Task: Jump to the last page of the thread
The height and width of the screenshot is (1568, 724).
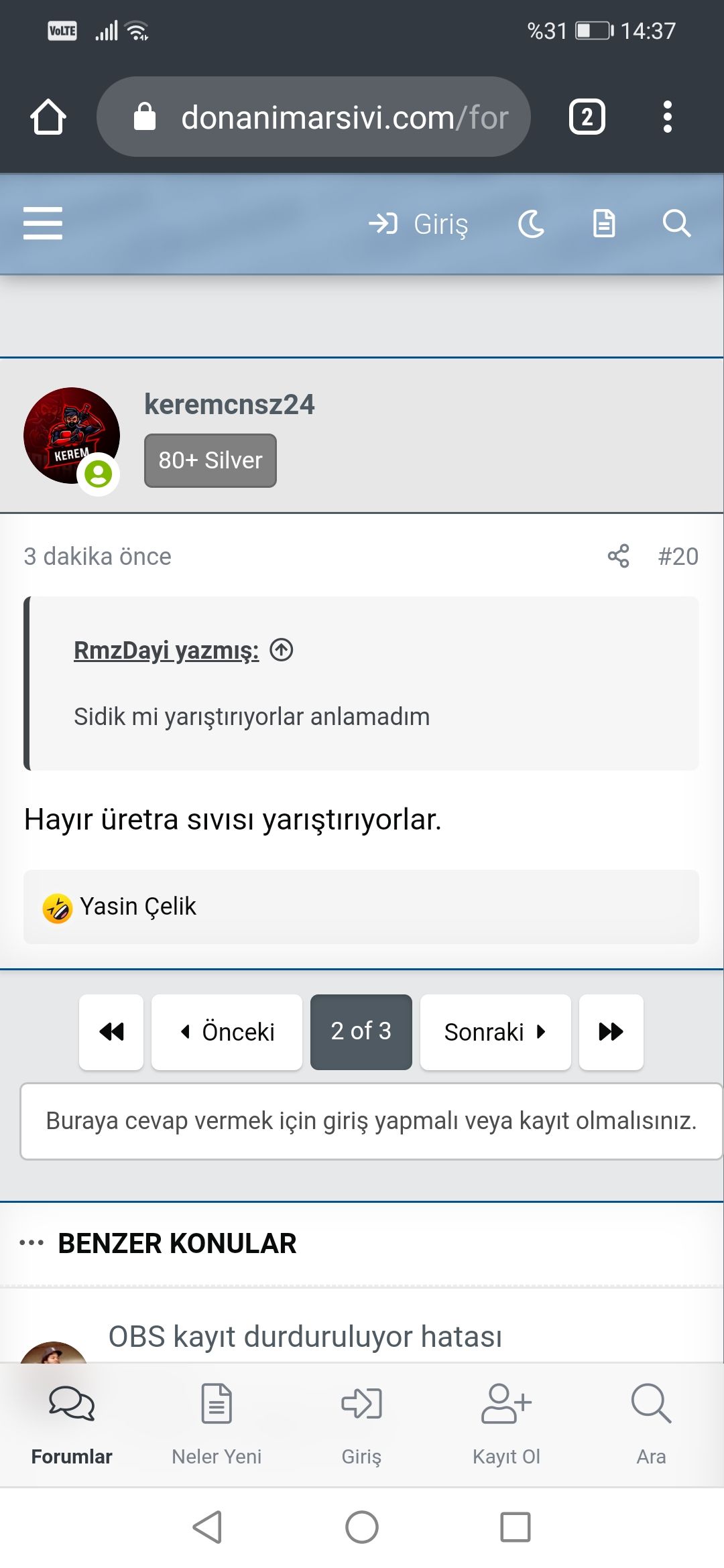Action: tap(611, 1032)
